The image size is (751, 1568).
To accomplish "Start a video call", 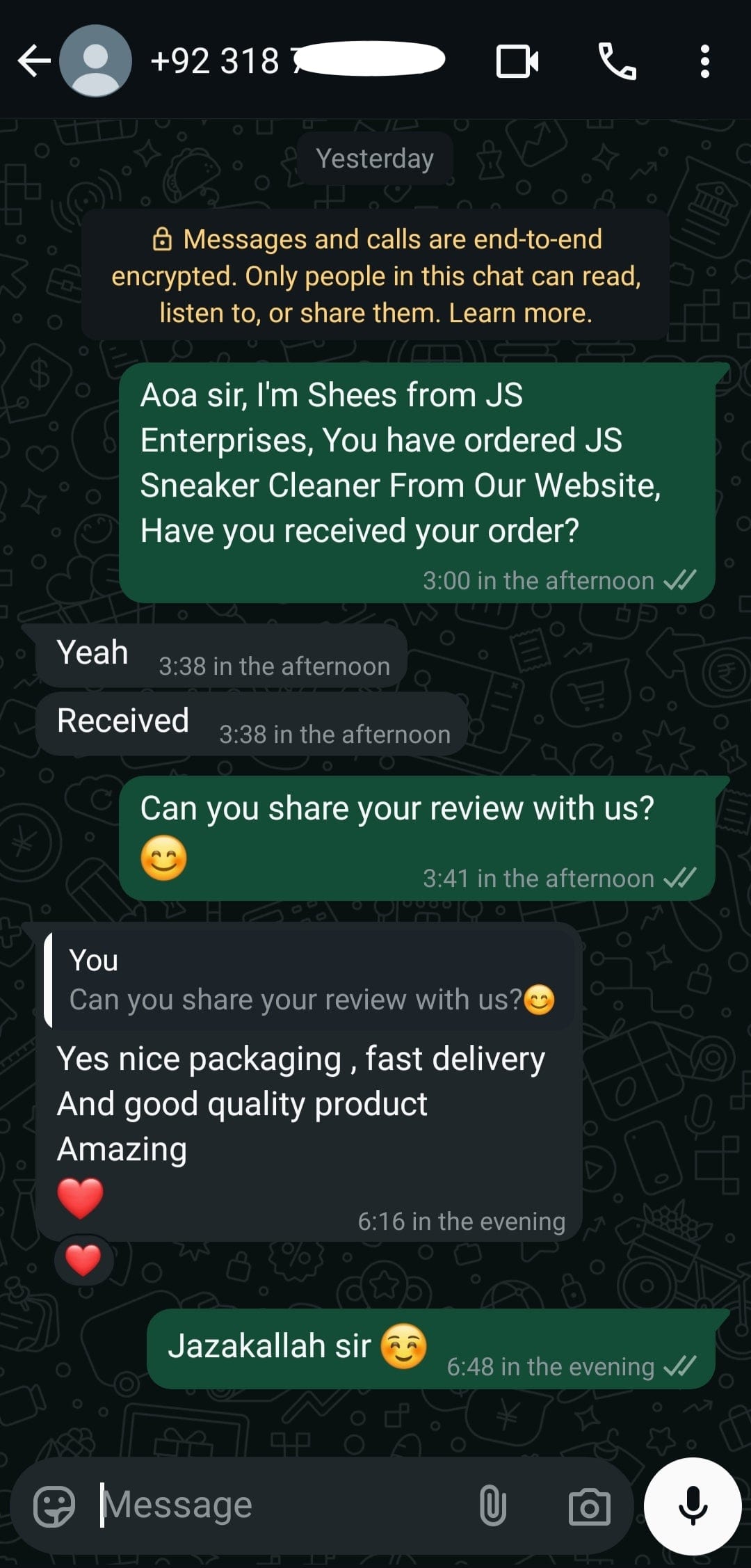I will click(517, 61).
